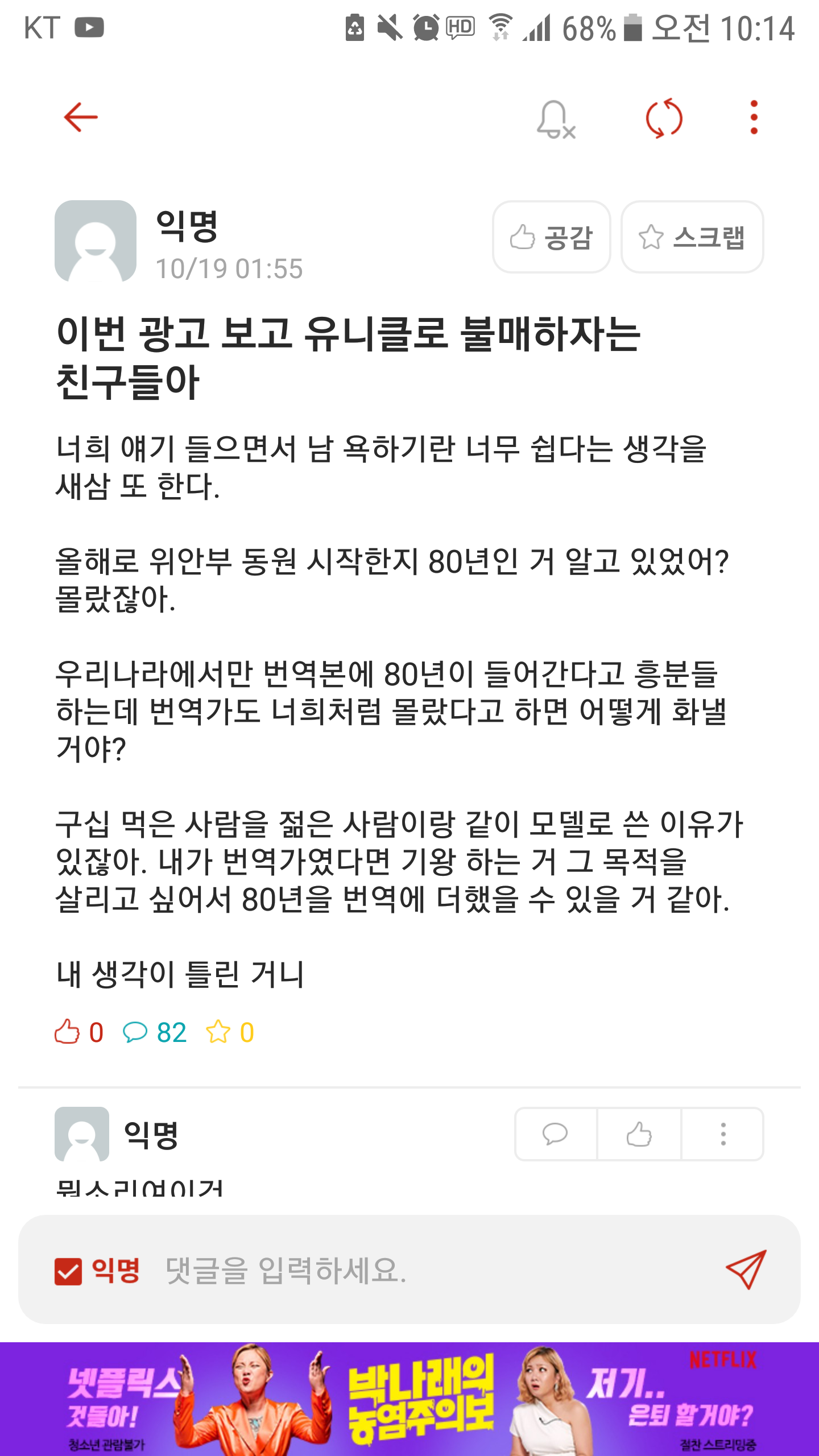Like the first comment
This screenshot has width=819, height=1456.
tap(639, 1134)
